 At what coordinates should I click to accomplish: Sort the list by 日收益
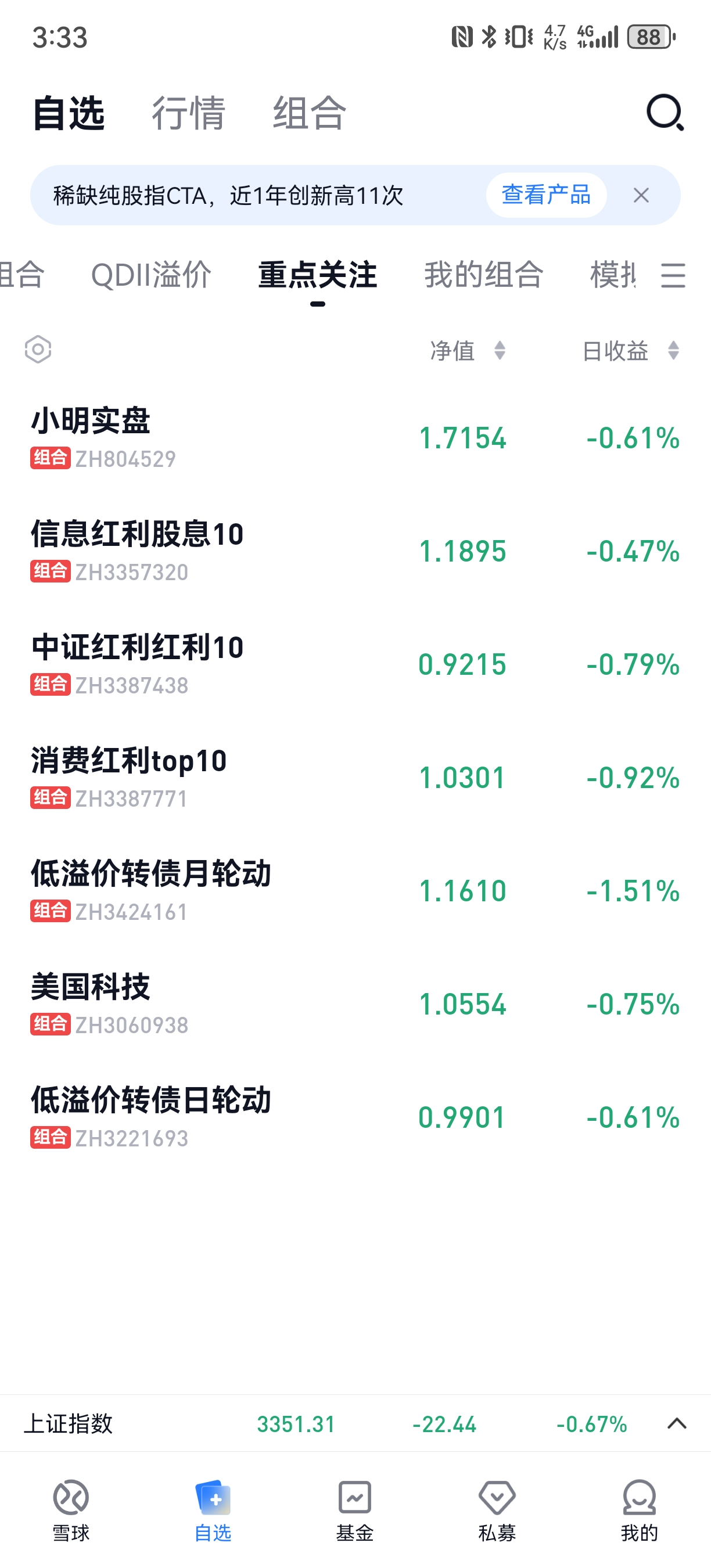[630, 351]
